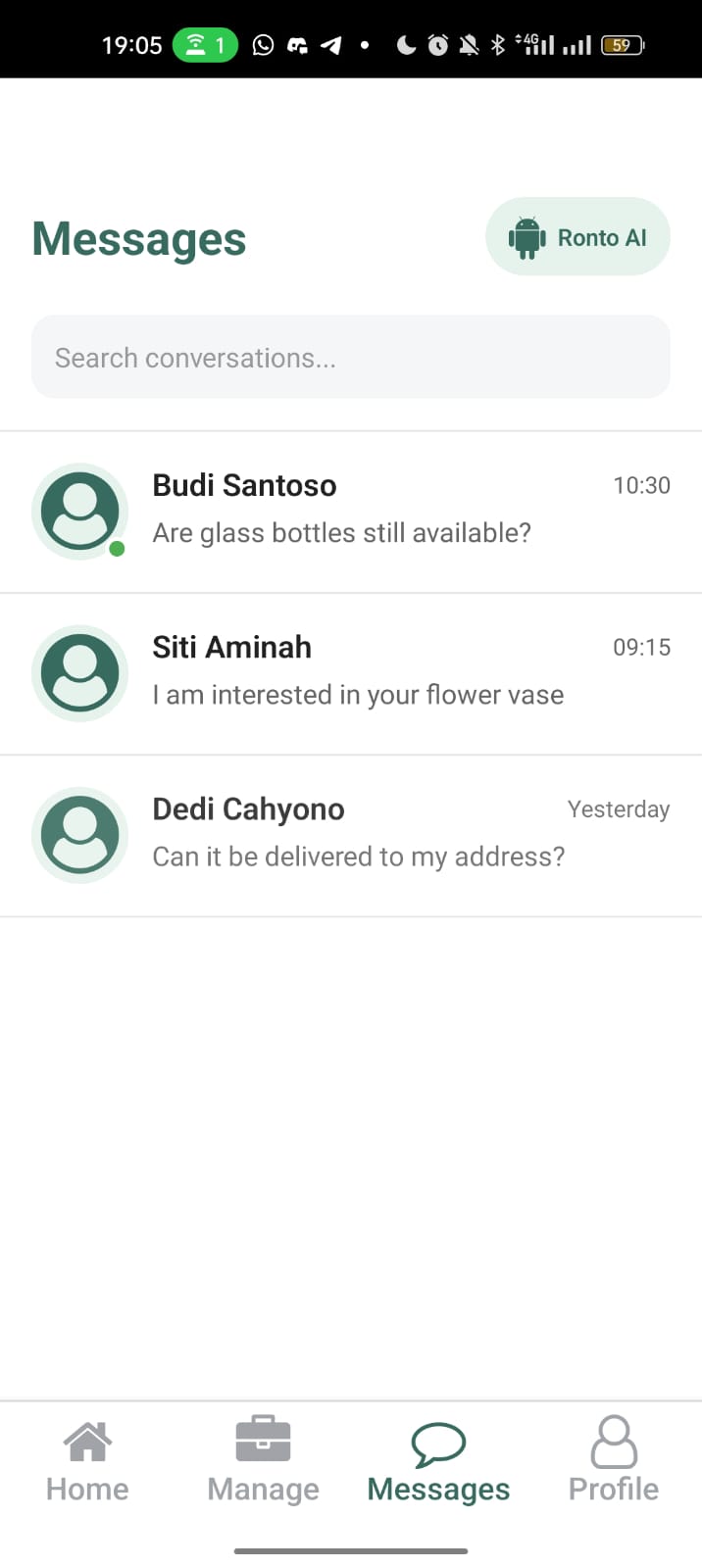
Task: Select the Messages tab
Action: (x=438, y=1460)
